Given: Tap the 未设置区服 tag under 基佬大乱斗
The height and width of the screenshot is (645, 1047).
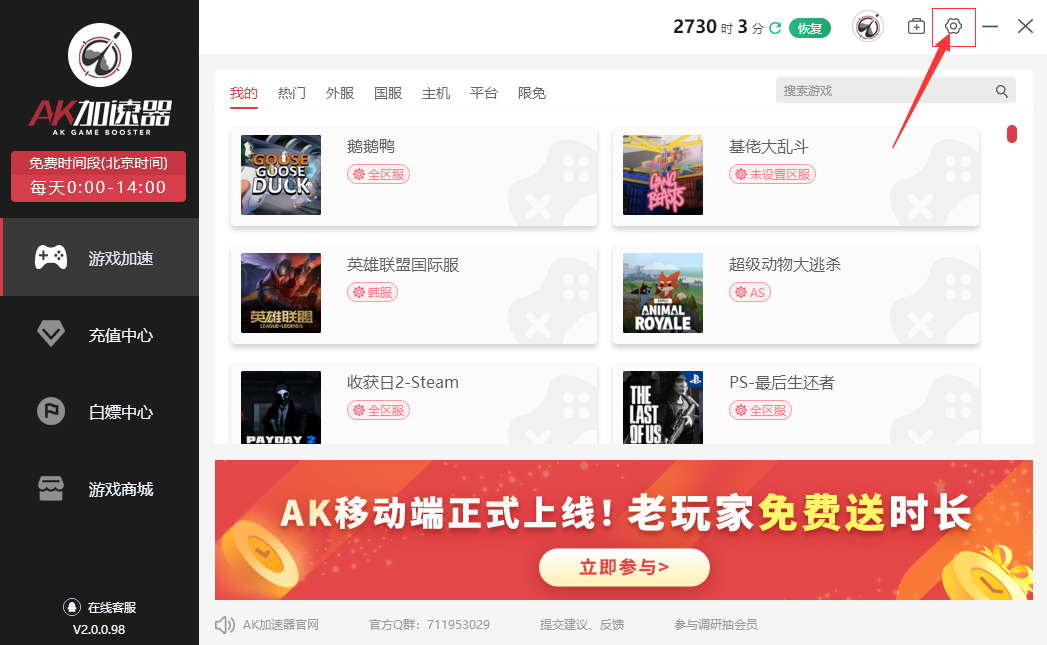Looking at the screenshot, I should point(772,174).
